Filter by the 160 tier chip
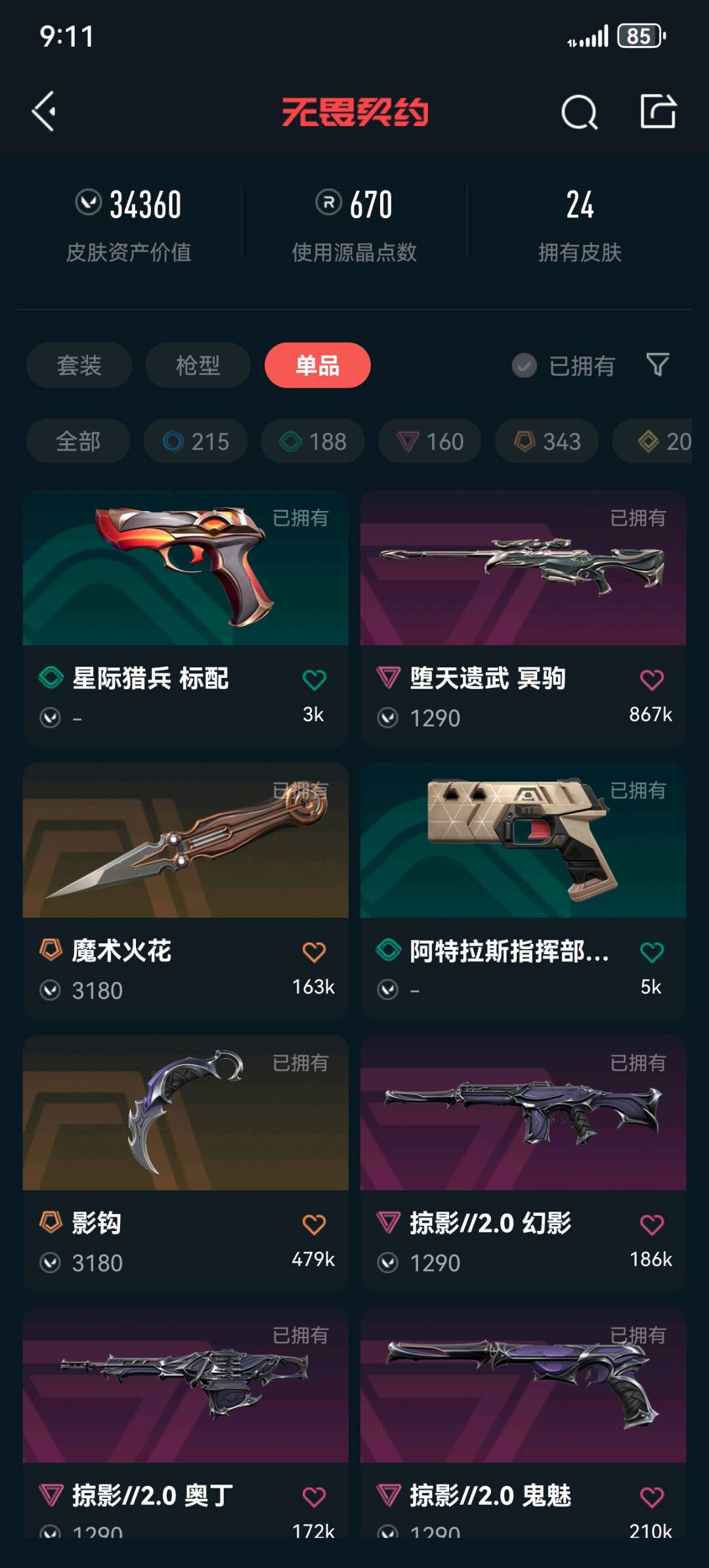Screen dimensions: 709x1568 [430, 441]
